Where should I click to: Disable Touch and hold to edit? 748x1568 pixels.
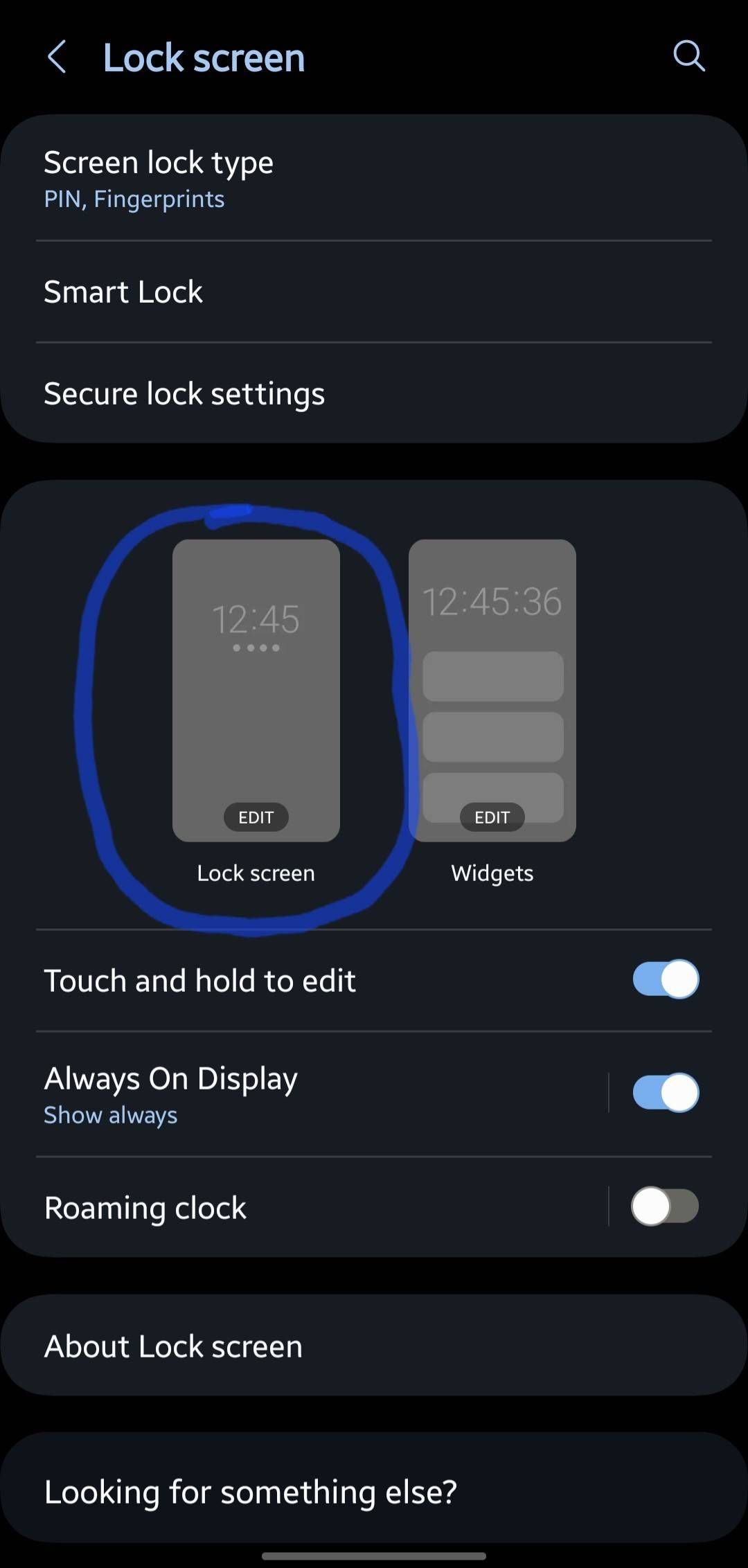click(665, 979)
